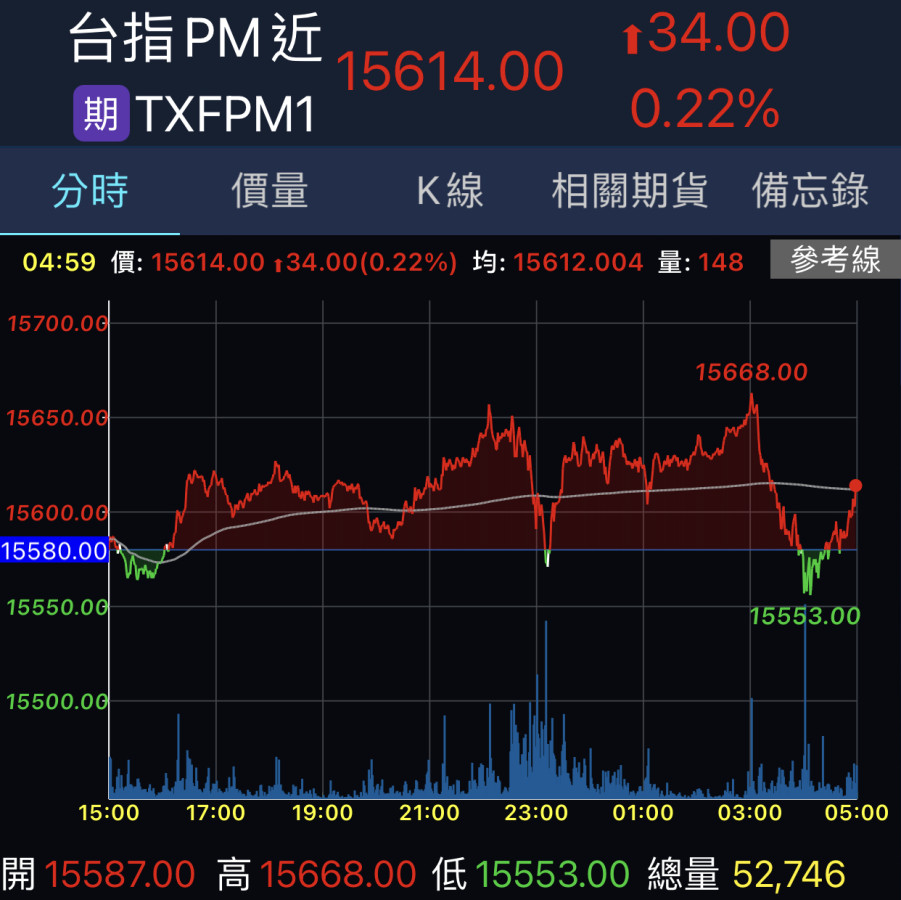Tap the 參考線 button
The image size is (901, 900).
835,261
